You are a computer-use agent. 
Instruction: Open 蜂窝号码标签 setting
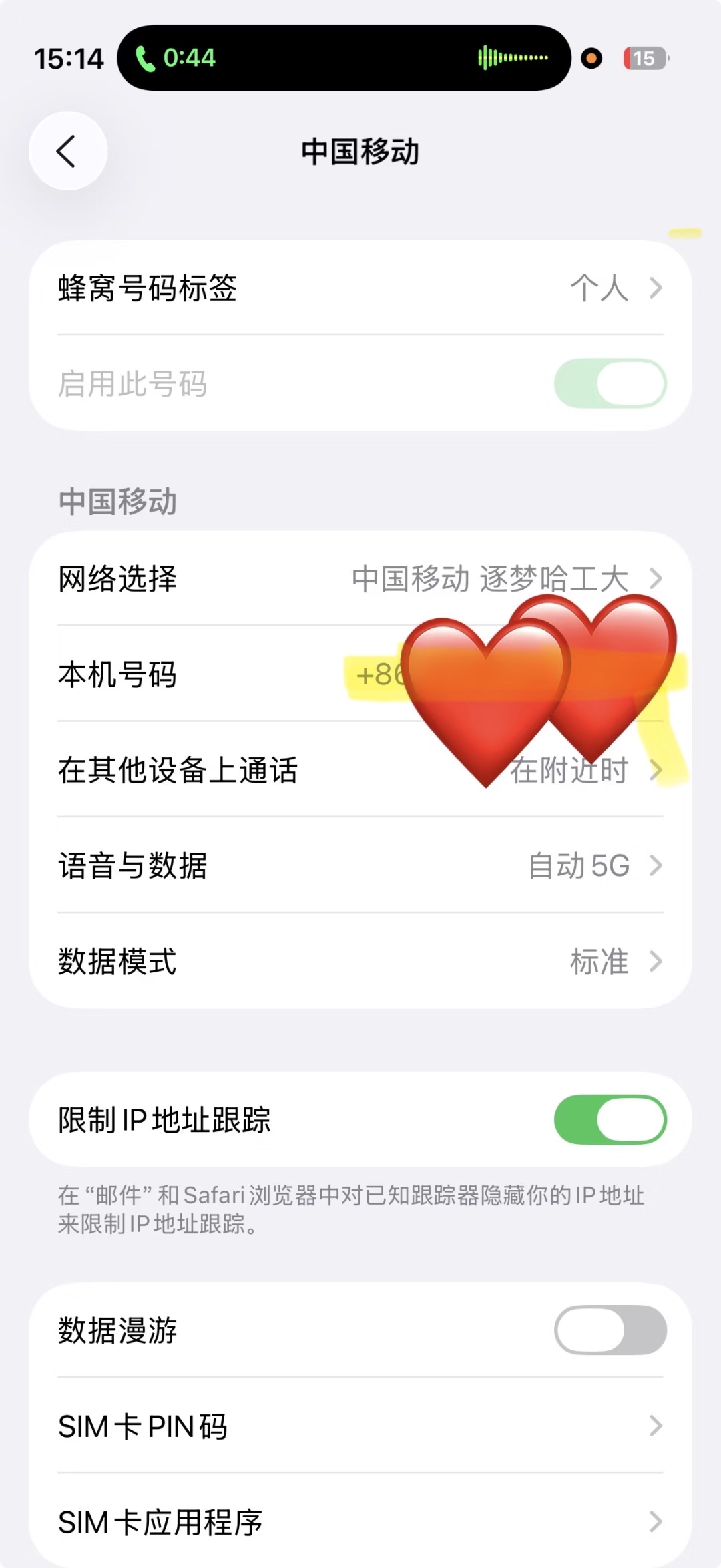click(x=360, y=288)
